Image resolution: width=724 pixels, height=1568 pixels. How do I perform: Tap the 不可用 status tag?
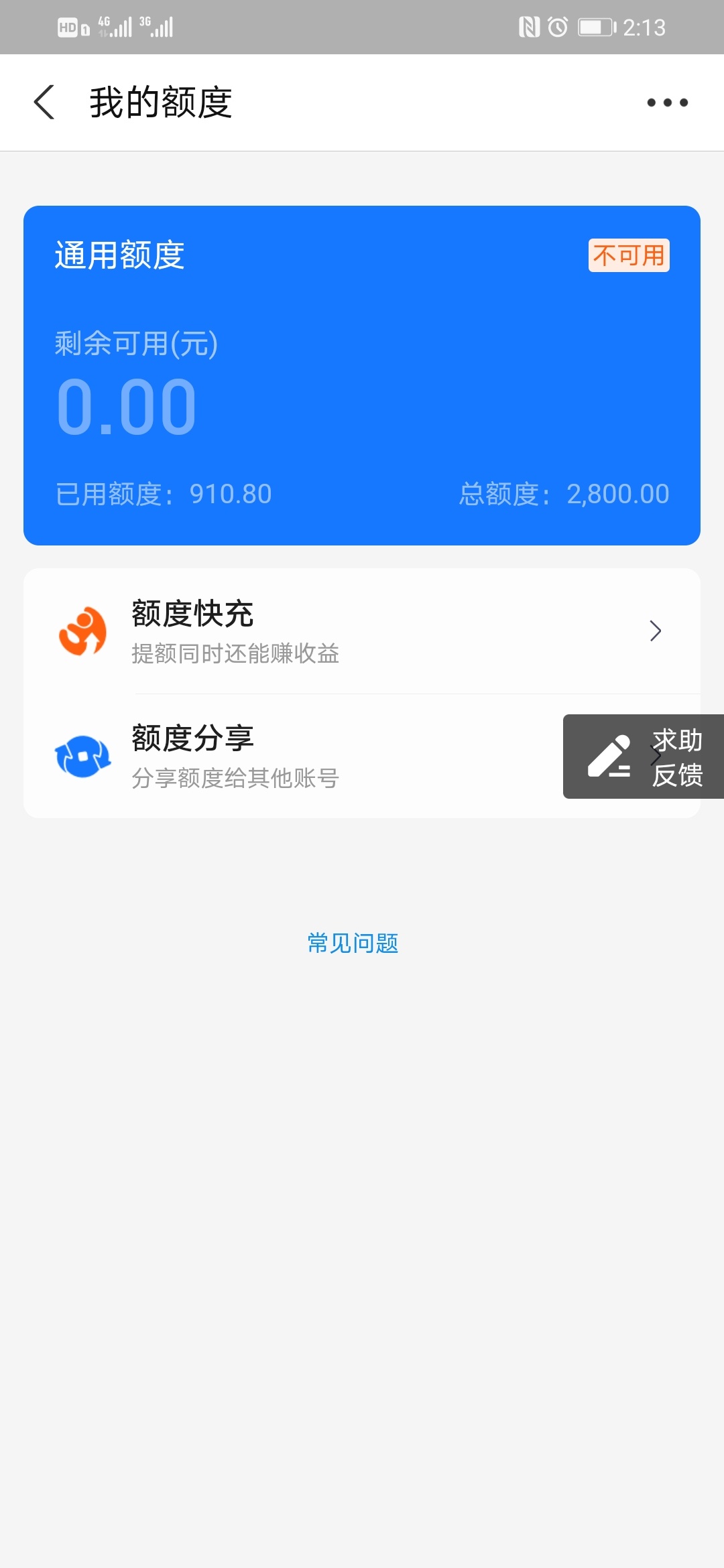tap(629, 255)
